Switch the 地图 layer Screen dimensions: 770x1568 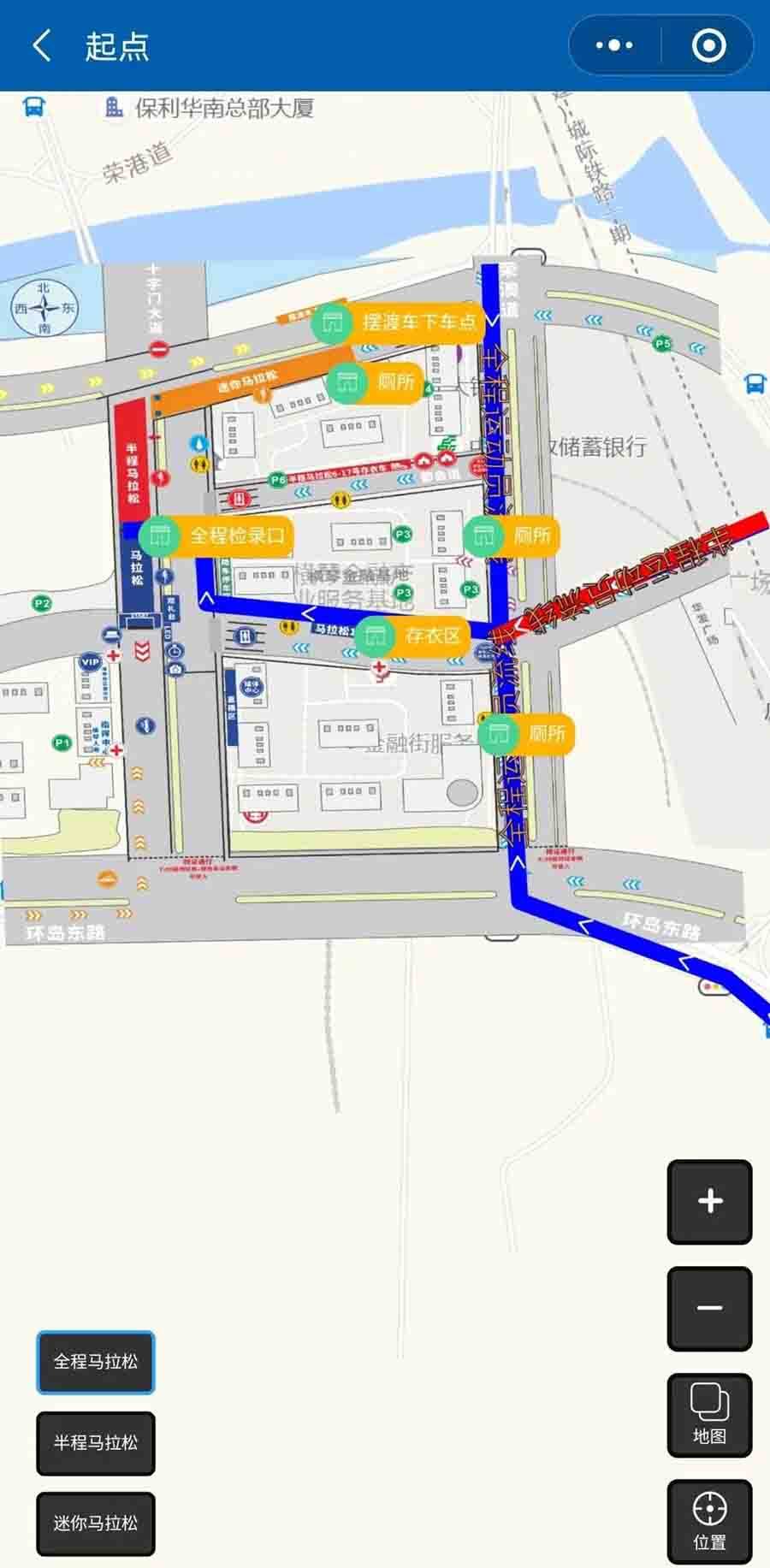click(x=709, y=1415)
